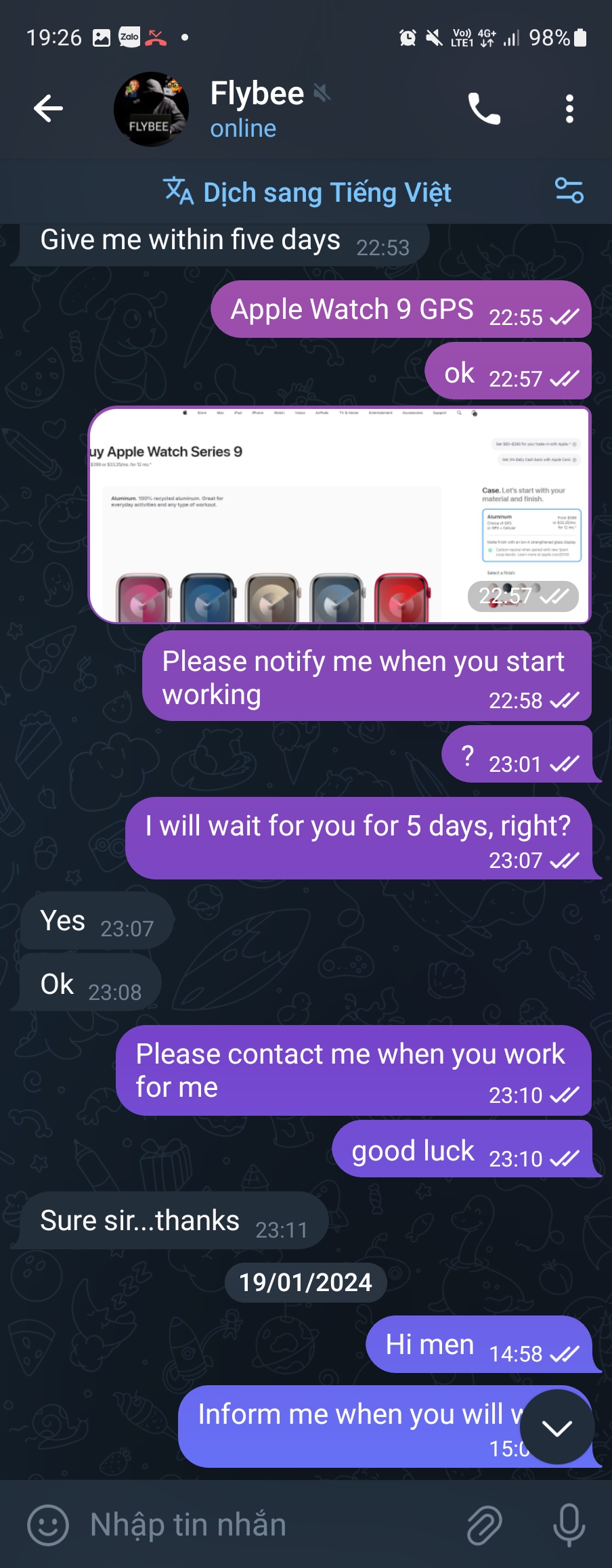Open Flybee's profile picture

tap(151, 110)
